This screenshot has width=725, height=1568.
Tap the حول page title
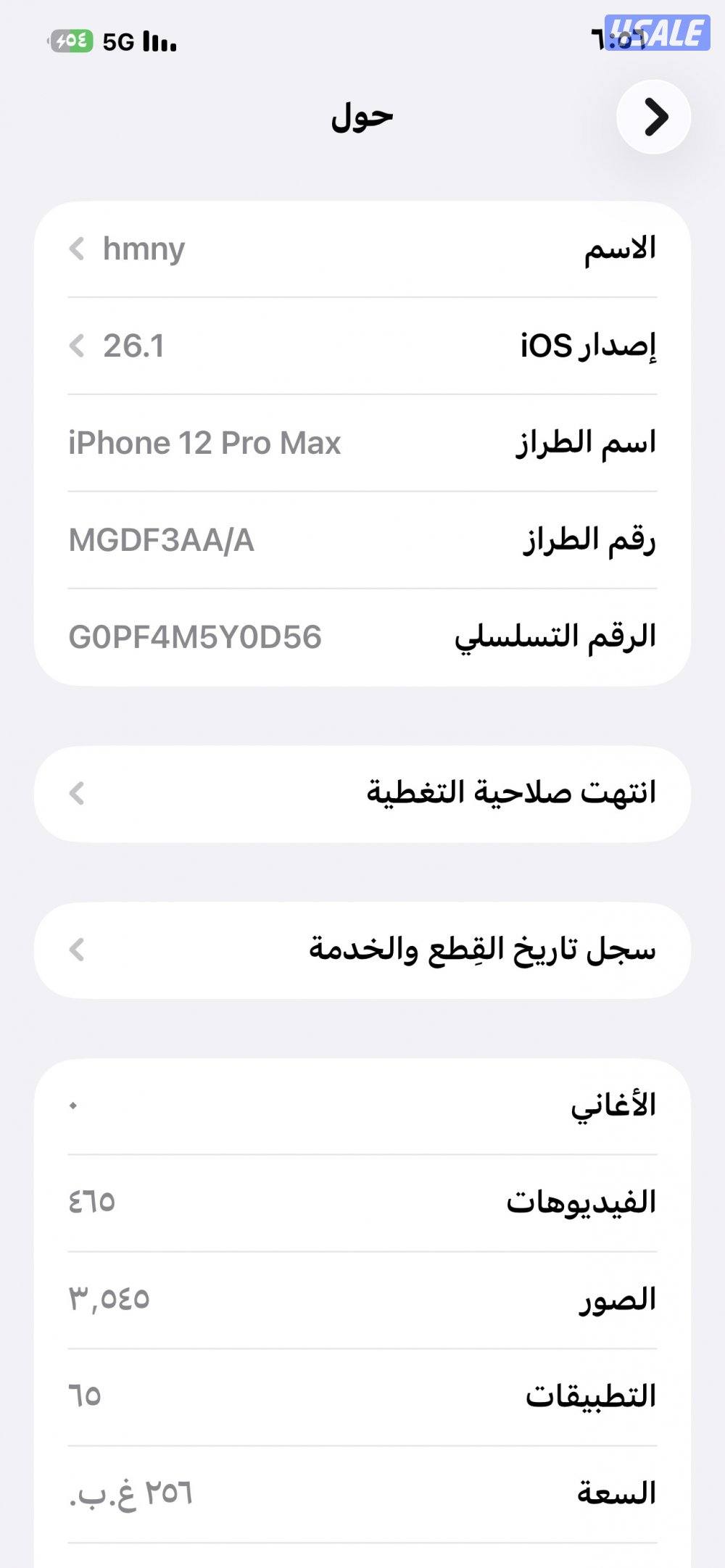coord(360,116)
